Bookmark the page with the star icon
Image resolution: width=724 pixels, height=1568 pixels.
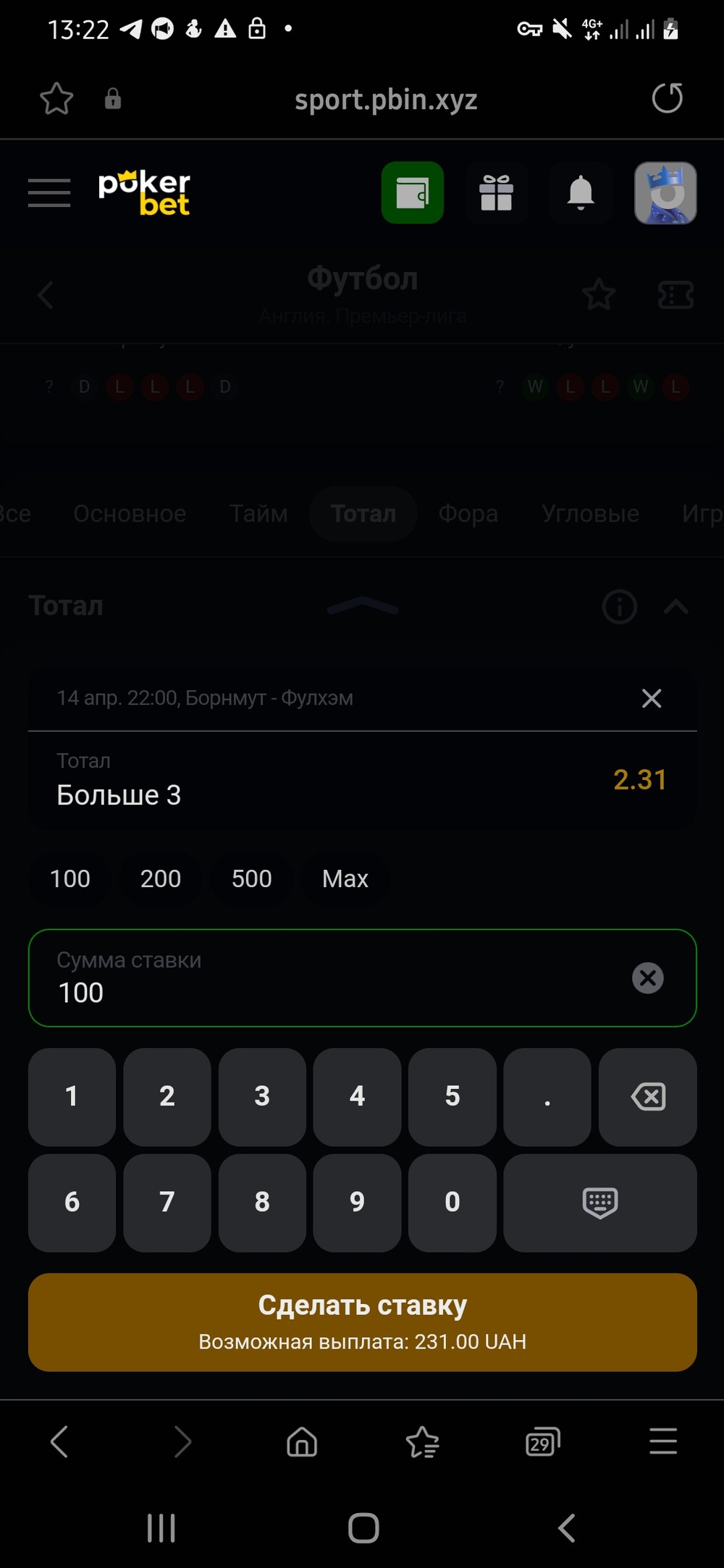coord(56,98)
